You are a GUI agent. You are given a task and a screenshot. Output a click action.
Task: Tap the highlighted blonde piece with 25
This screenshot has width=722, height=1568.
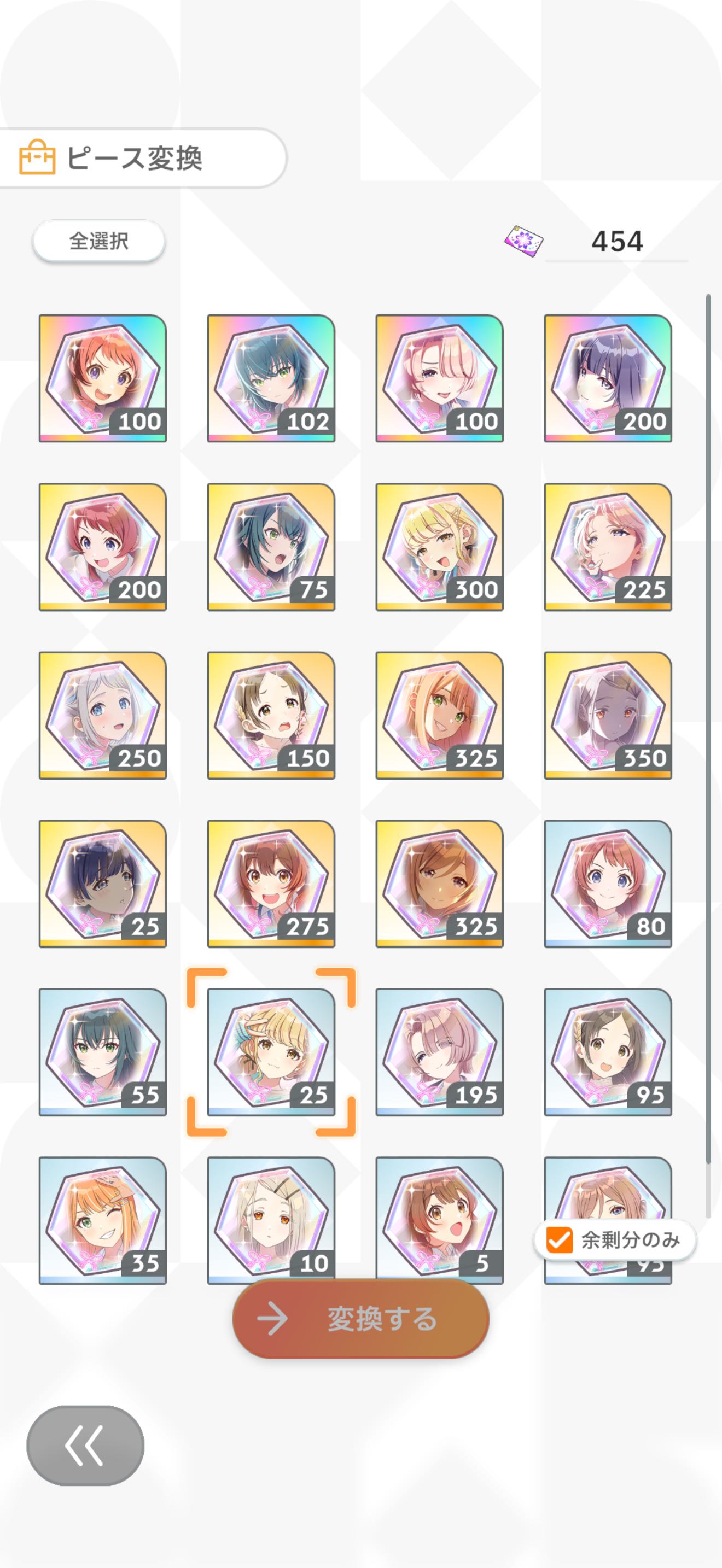coord(271,1052)
